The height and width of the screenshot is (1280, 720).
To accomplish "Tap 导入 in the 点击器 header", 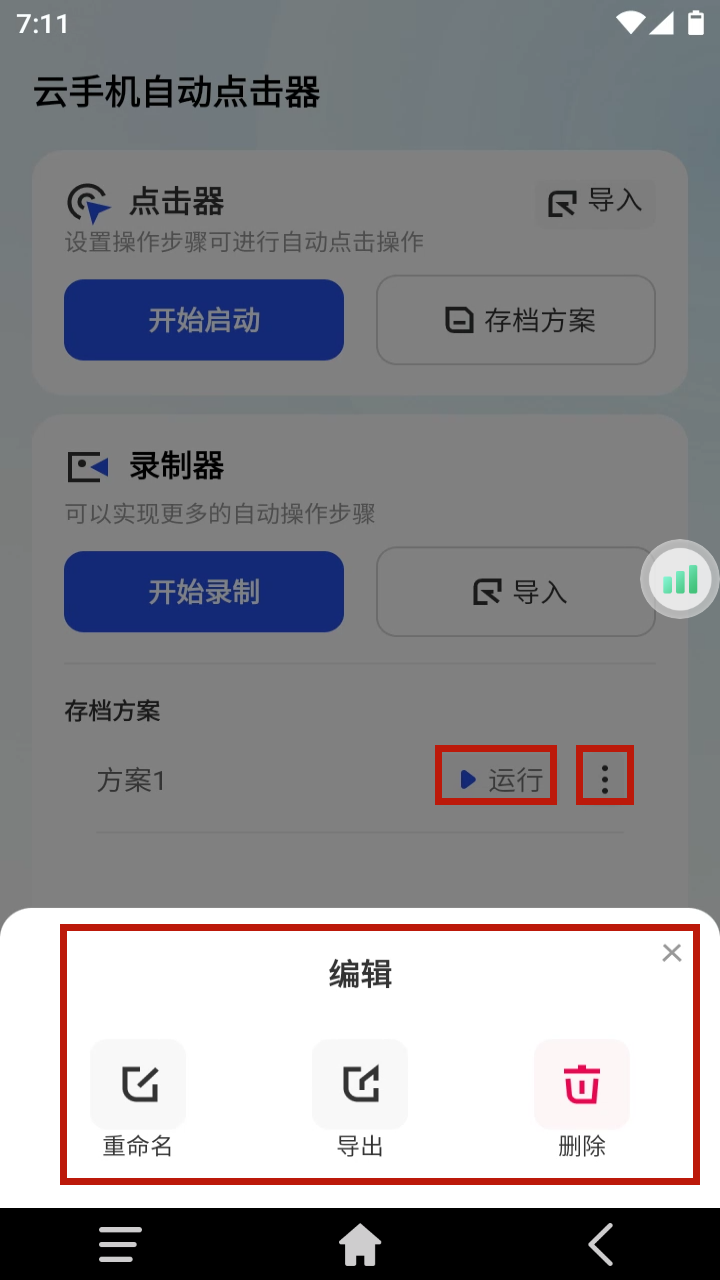I will [595, 203].
